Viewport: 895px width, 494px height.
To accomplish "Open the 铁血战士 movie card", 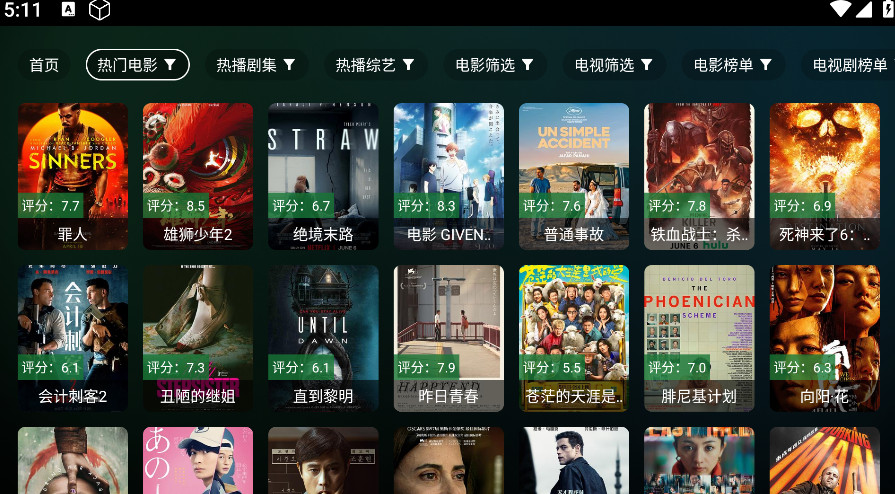I will (699, 176).
